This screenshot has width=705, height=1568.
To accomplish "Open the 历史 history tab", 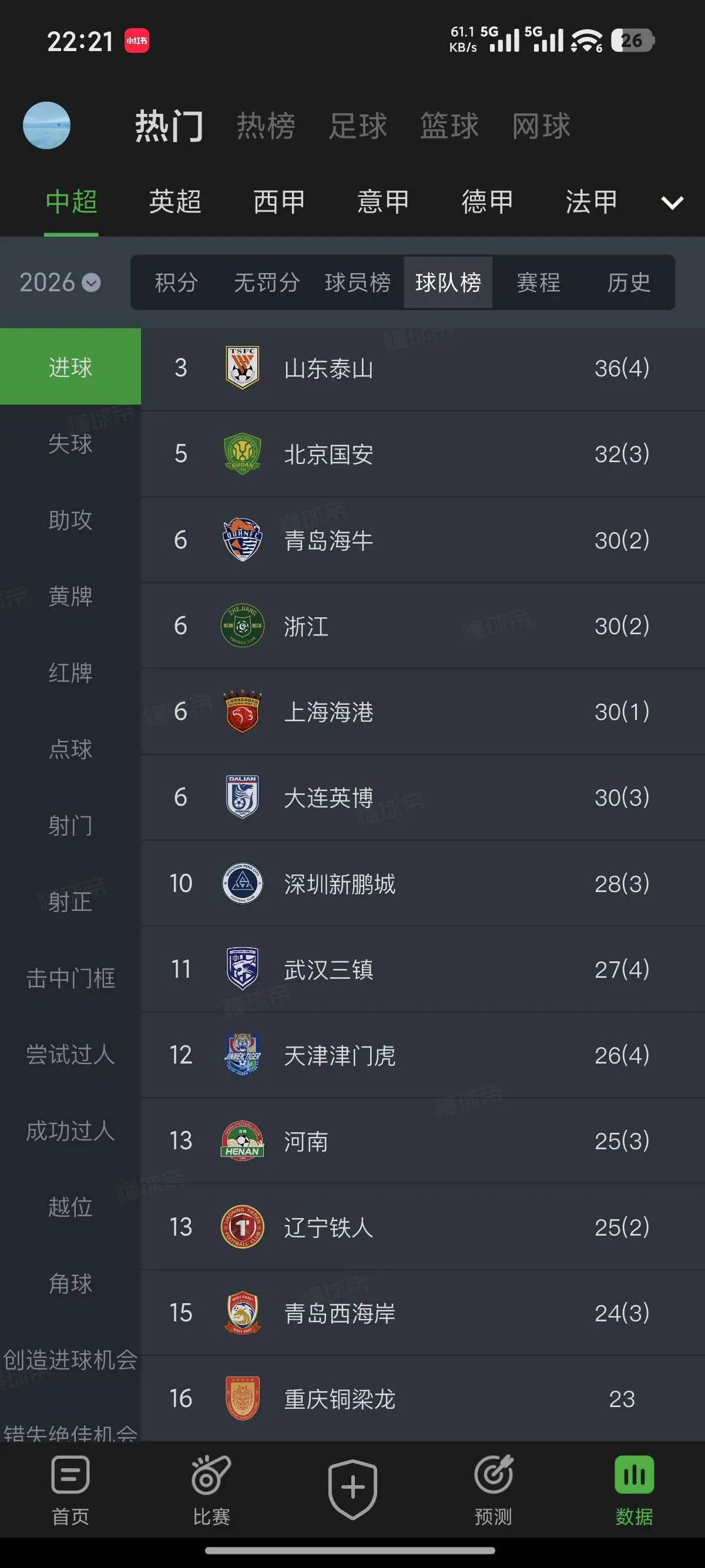I will click(629, 282).
